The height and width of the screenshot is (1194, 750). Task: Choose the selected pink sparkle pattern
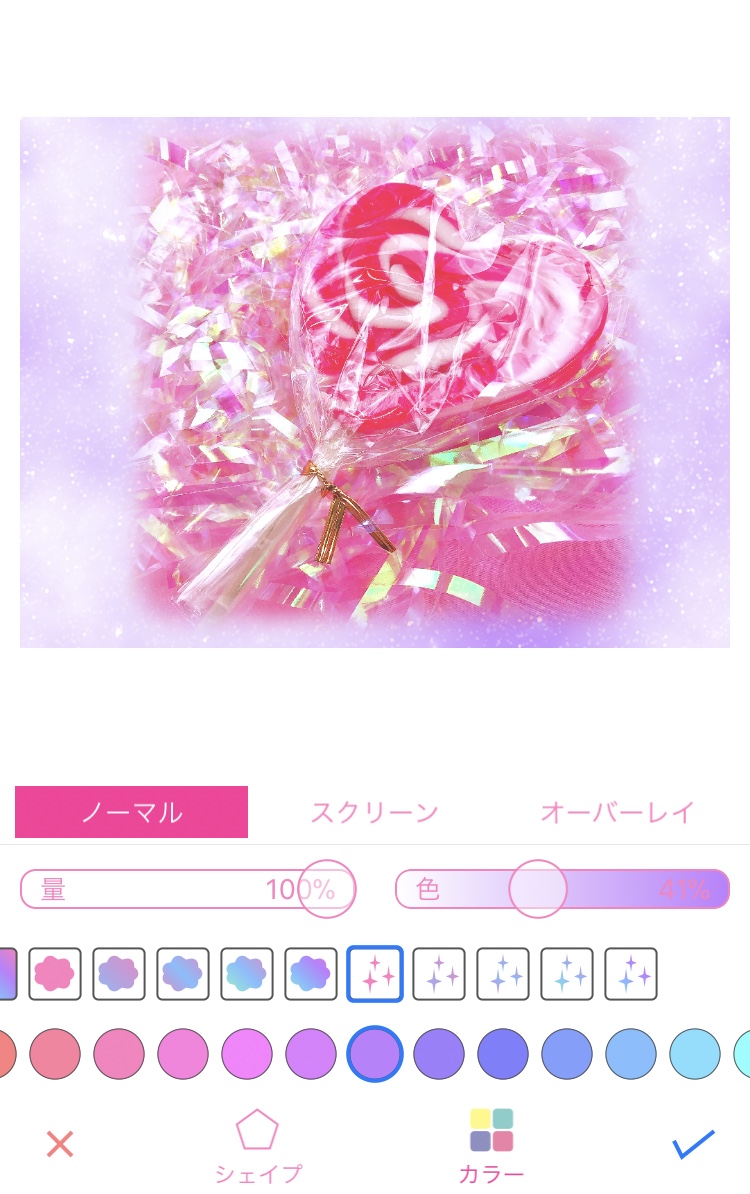375,974
